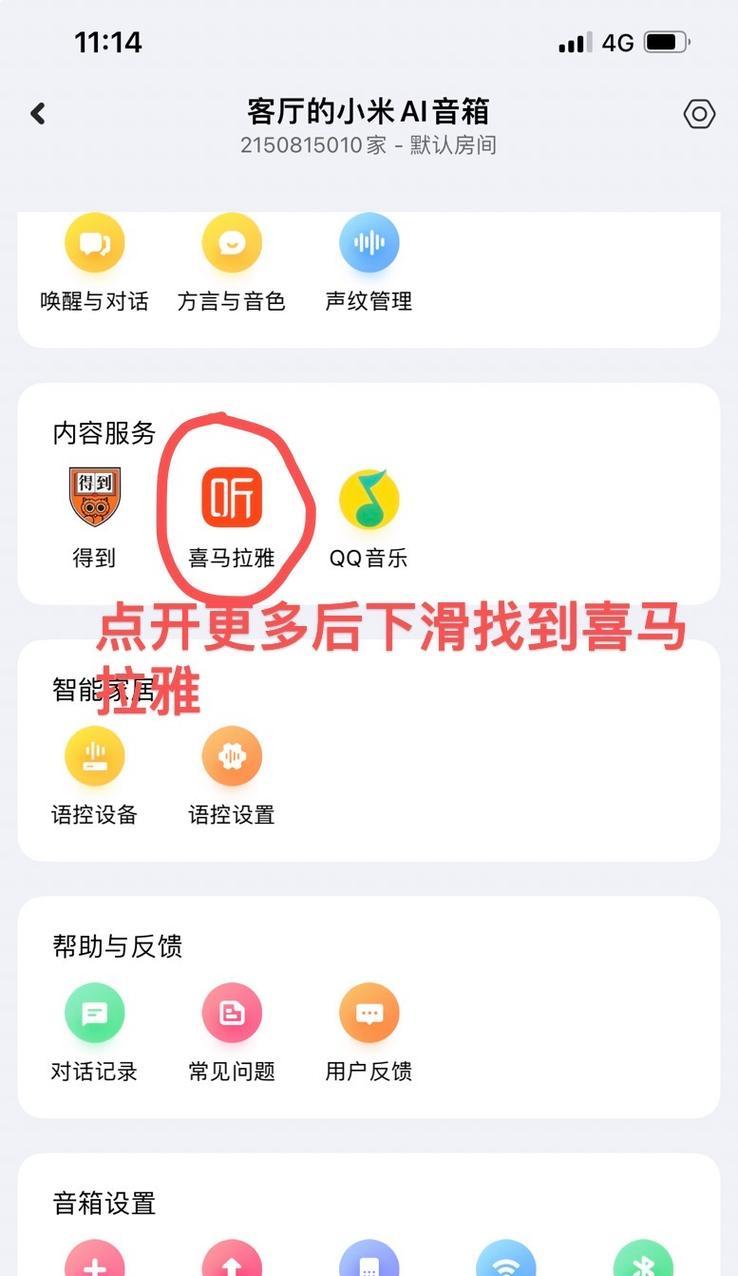This screenshot has height=1276, width=738.
Task: Tap the 内容服务 section header
Action: 102,431
